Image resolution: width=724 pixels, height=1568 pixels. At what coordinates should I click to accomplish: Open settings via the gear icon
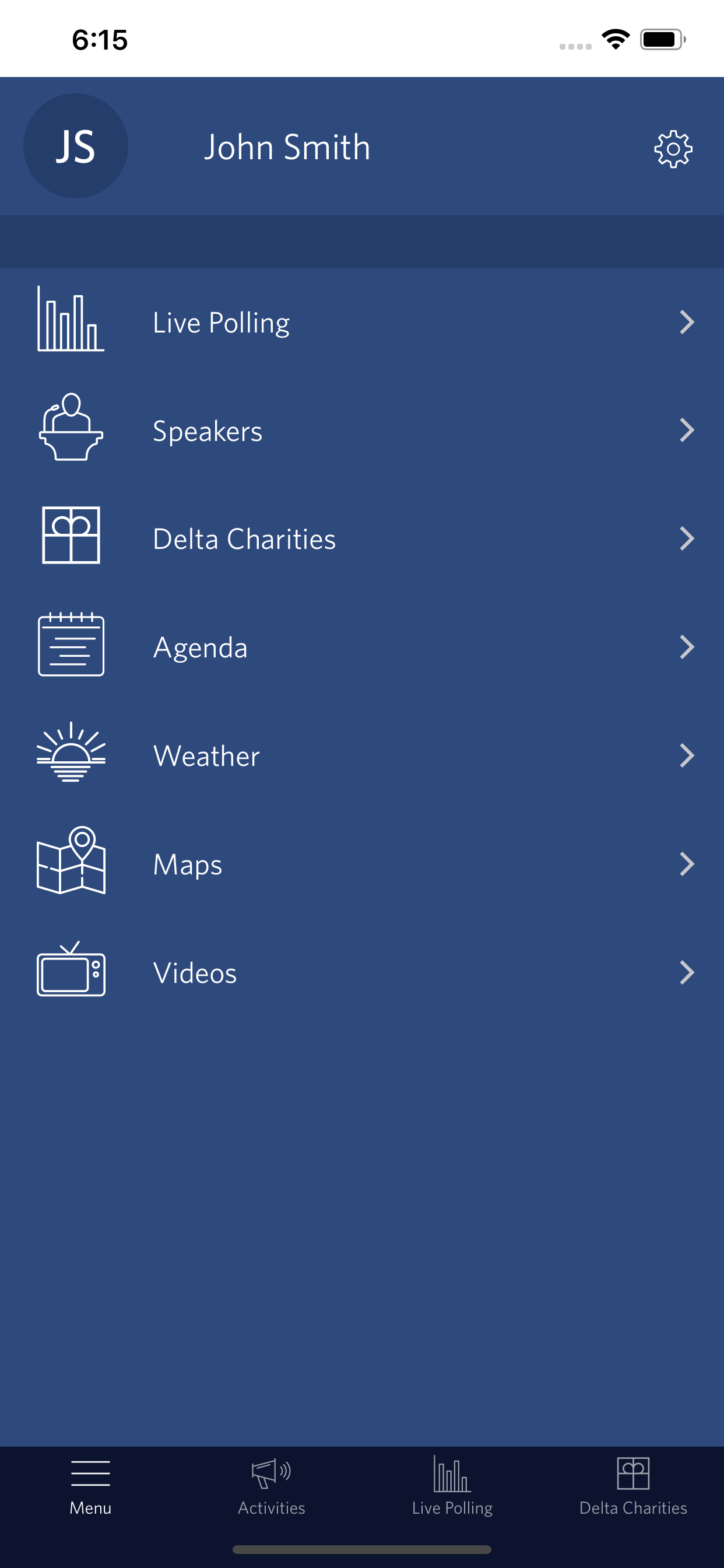click(x=673, y=149)
